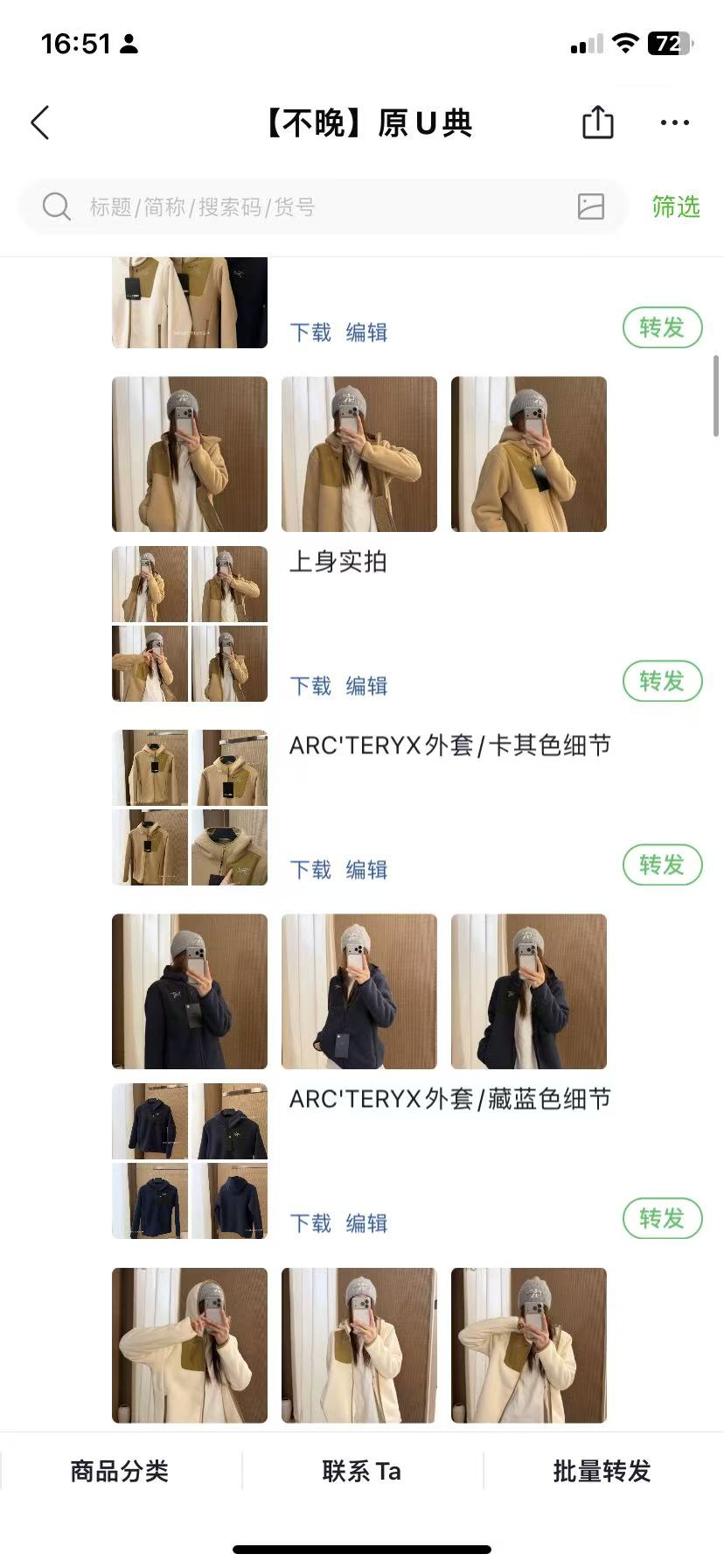Edit the 卡其色细节 jacket post

(x=366, y=870)
